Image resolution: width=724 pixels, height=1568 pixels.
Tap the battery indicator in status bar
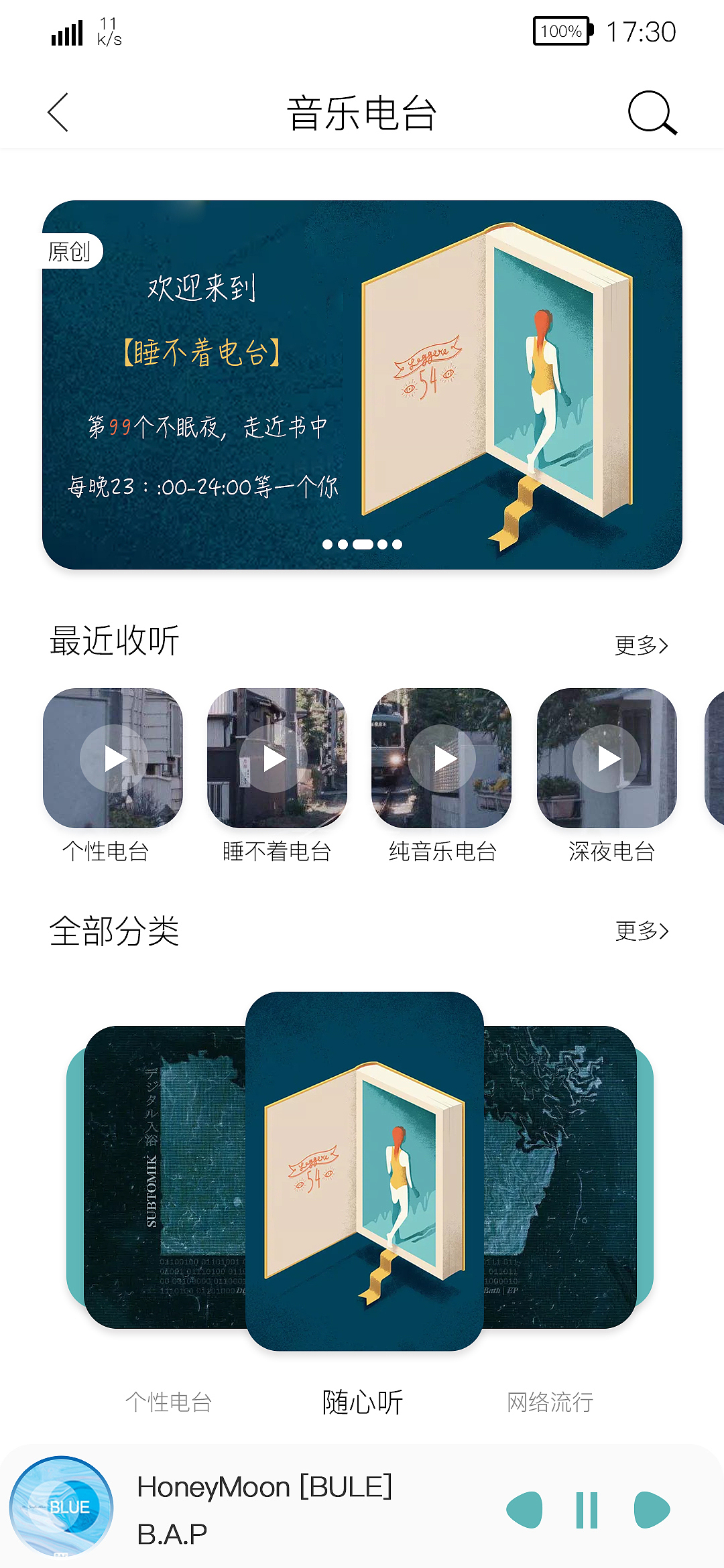560,31
